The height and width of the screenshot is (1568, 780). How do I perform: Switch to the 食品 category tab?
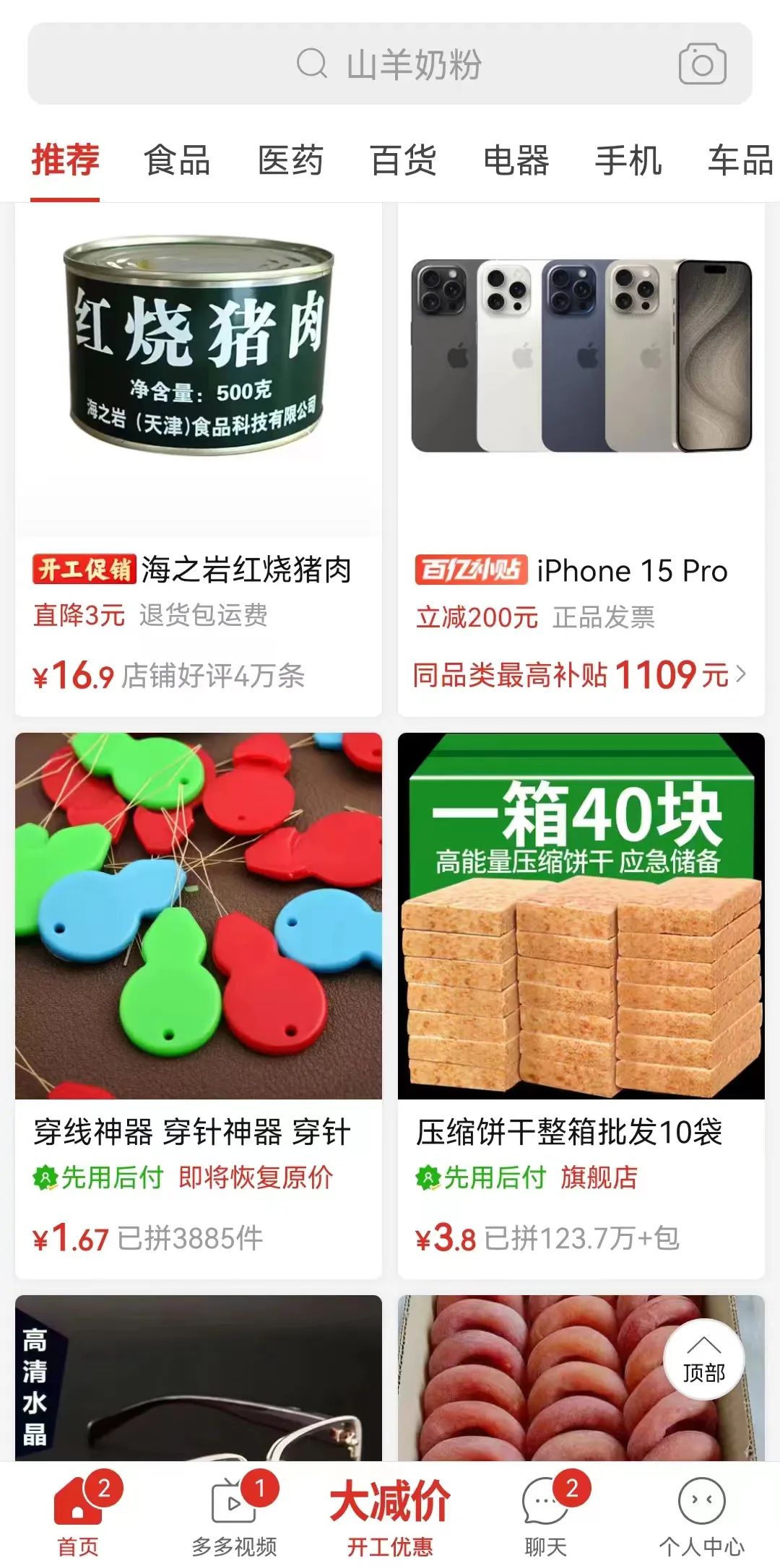(x=177, y=160)
